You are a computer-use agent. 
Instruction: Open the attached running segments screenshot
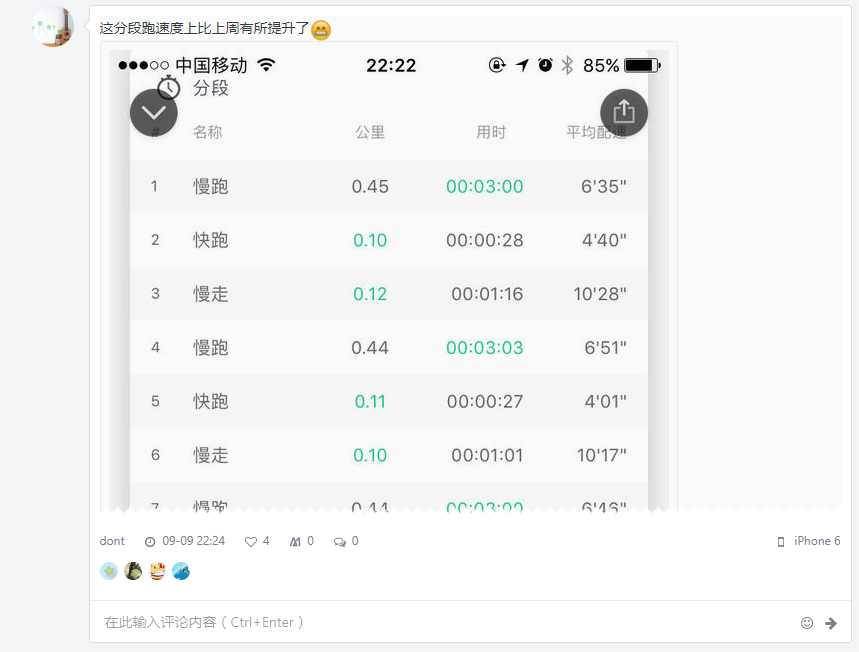(x=389, y=277)
